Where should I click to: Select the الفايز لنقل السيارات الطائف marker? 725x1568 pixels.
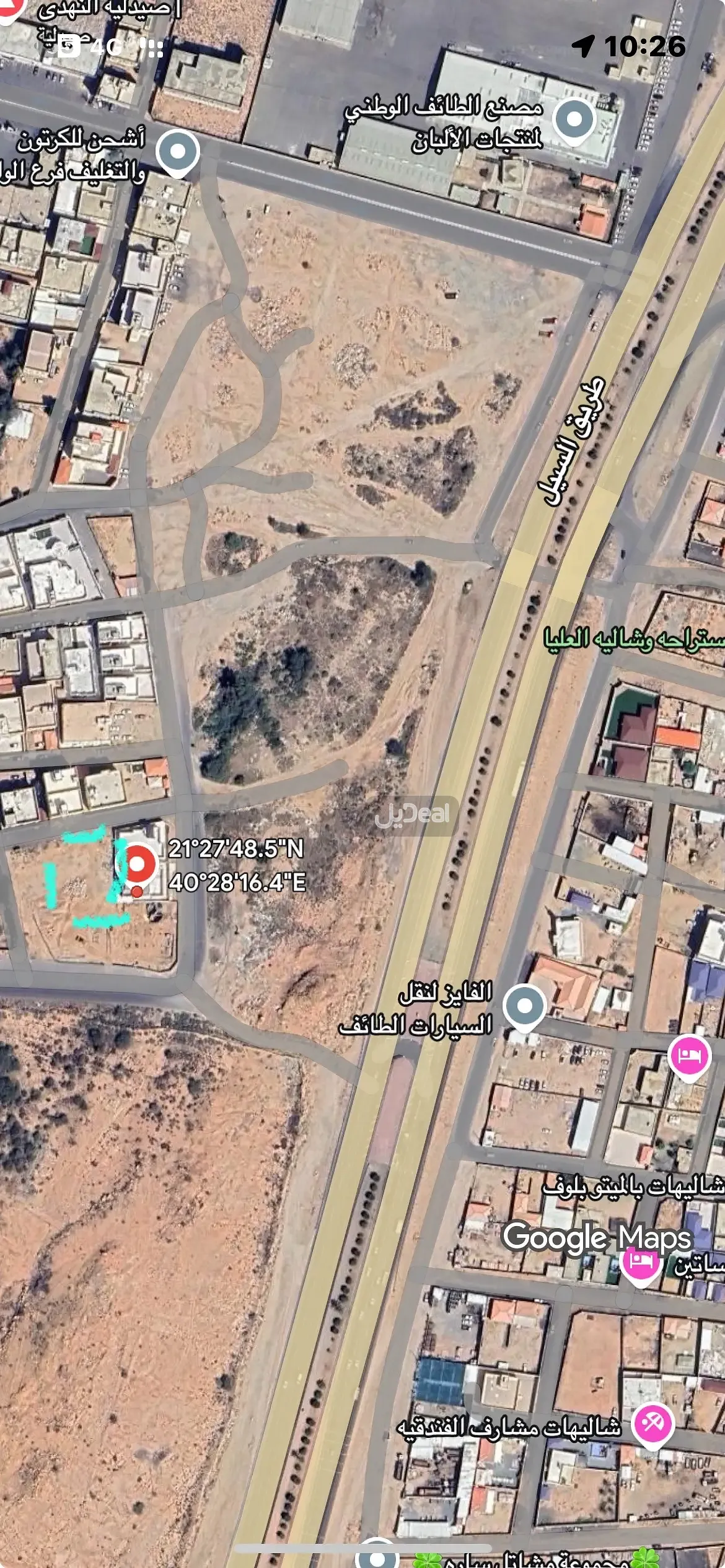pos(525,1006)
